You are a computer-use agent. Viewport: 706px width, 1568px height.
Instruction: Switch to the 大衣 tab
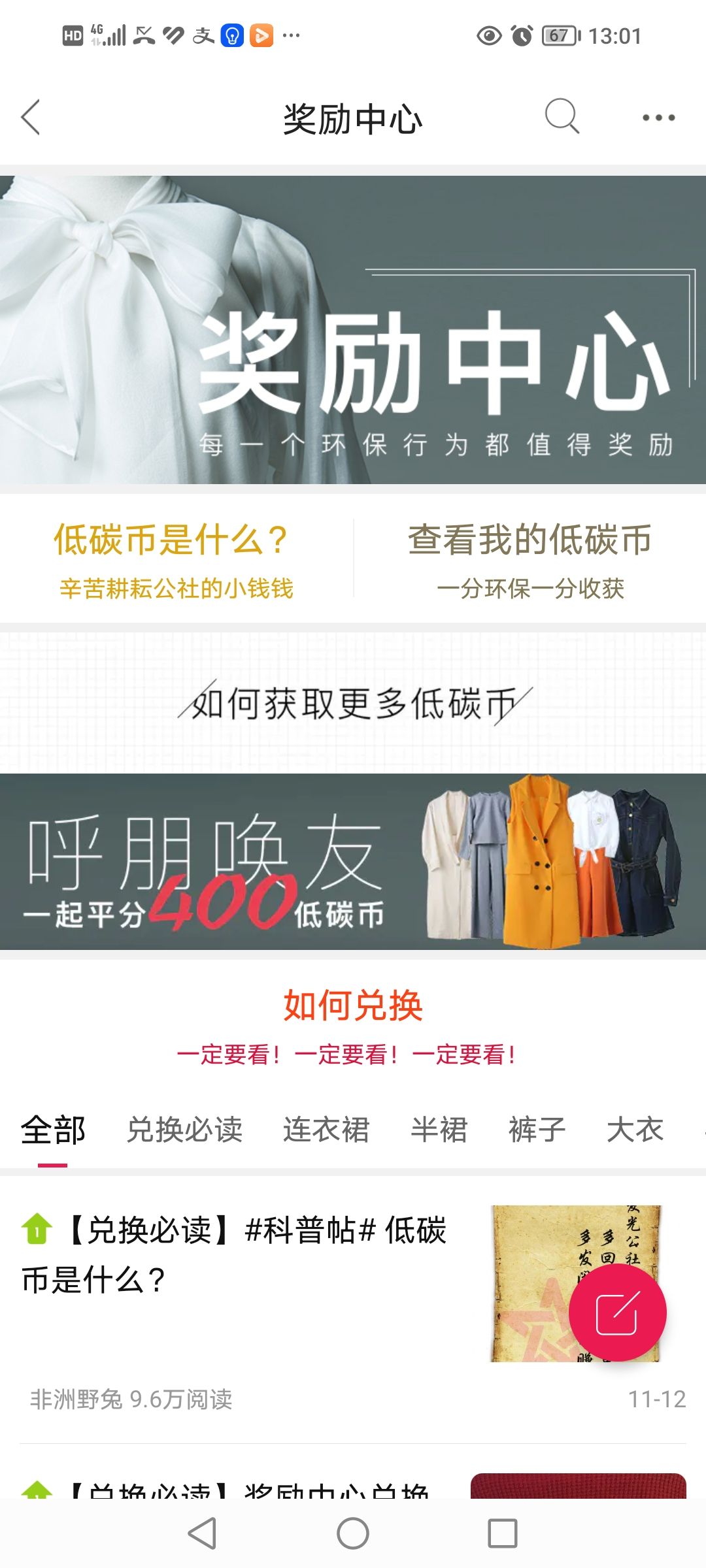coord(635,1130)
